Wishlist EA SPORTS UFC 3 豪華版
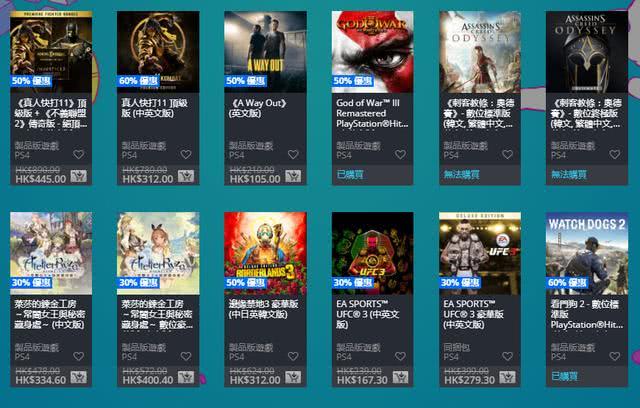Viewport: 640px width, 408px height. (507, 355)
